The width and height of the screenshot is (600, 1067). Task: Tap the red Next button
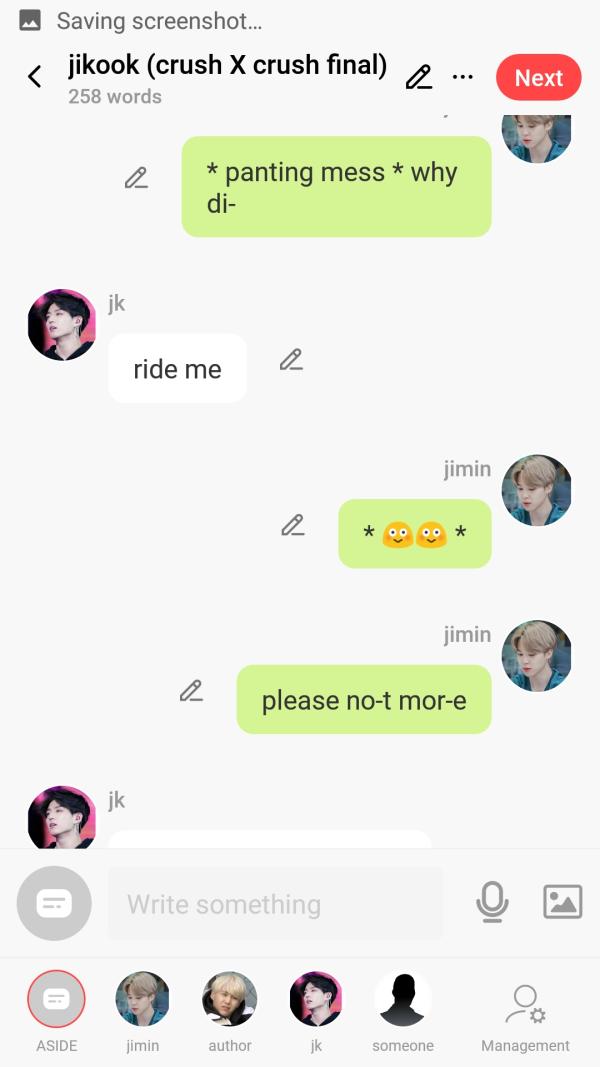tap(538, 78)
